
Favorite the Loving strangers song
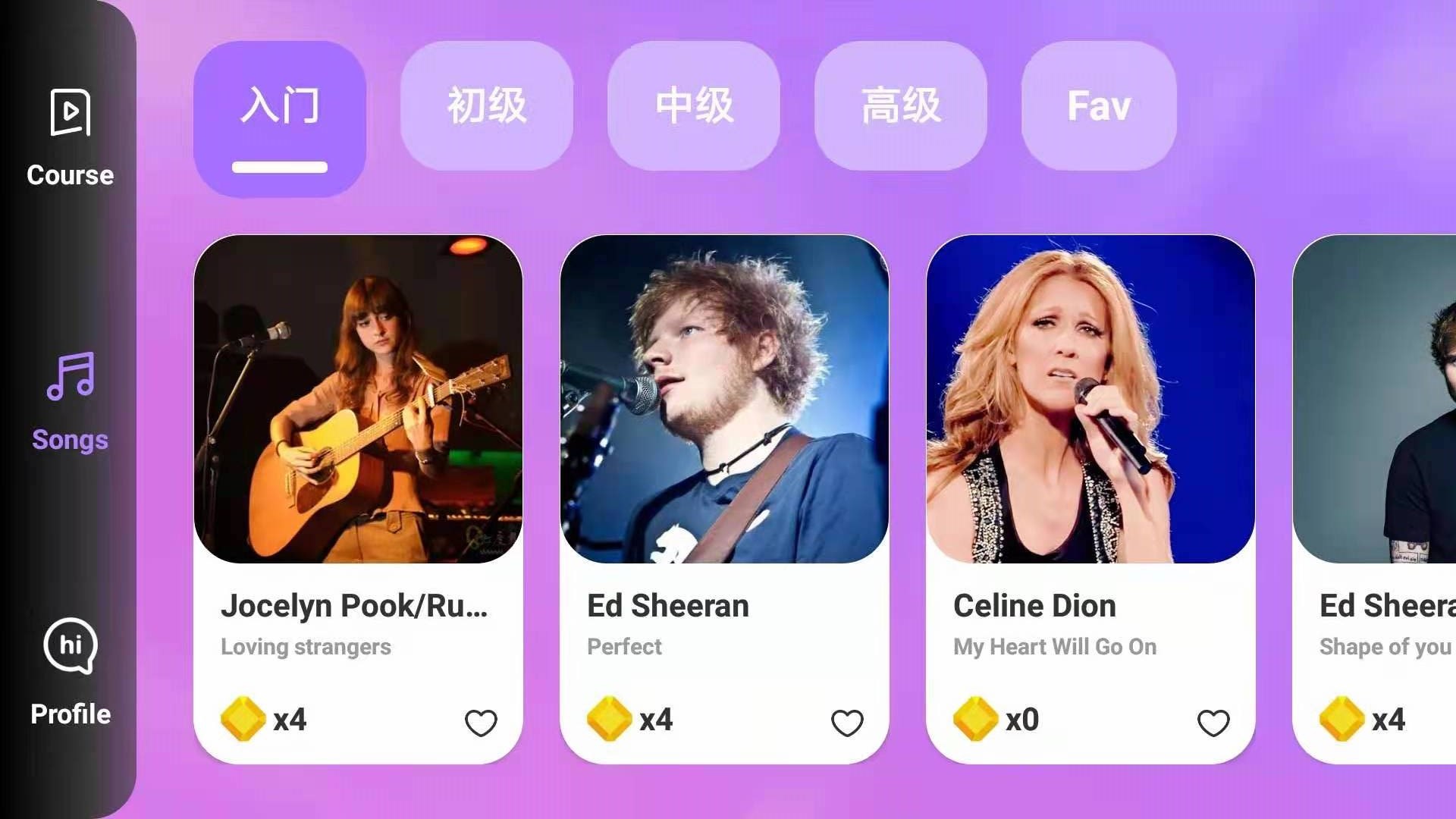[x=481, y=723]
